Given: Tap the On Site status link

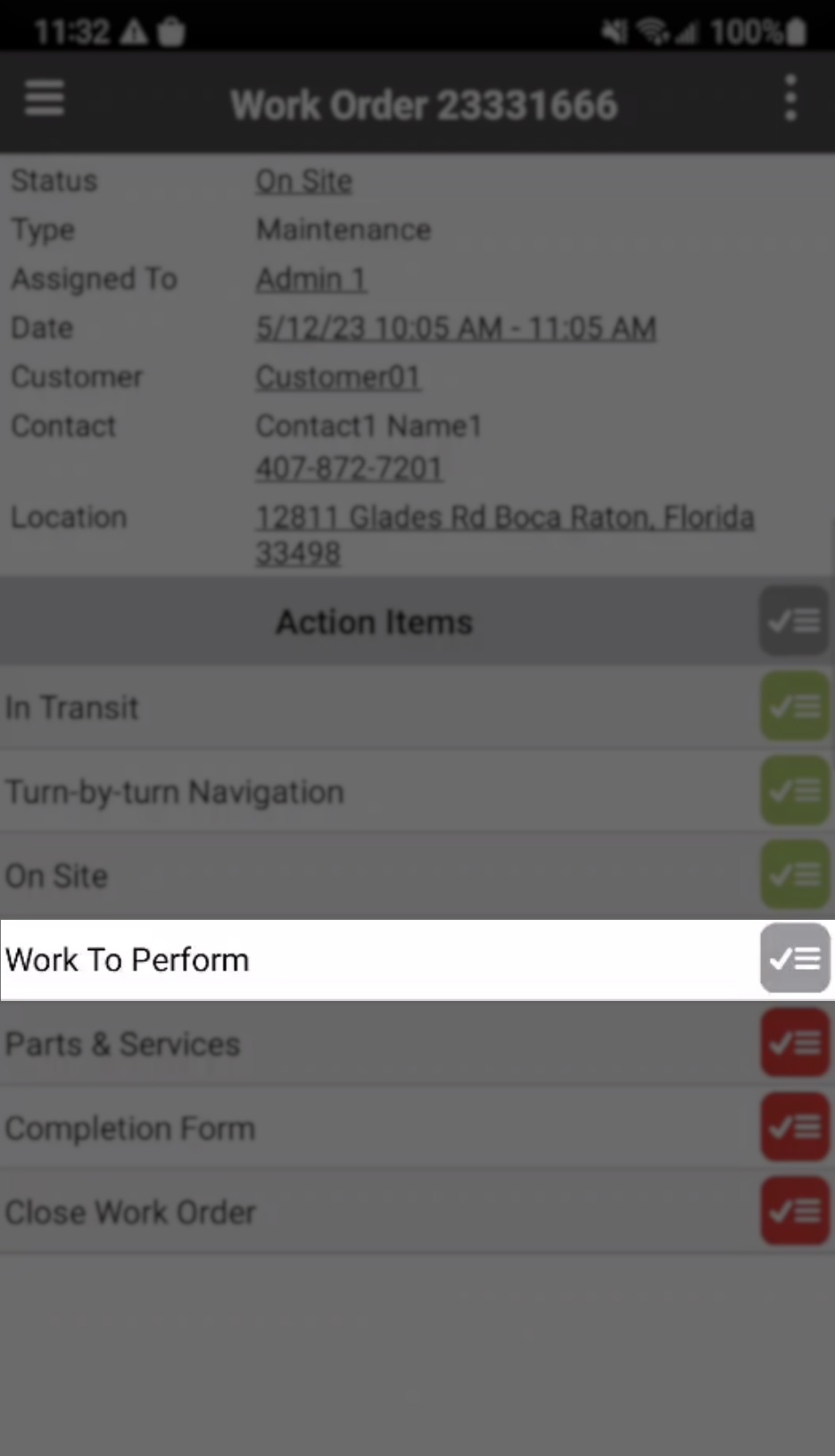Looking at the screenshot, I should point(303,181).
